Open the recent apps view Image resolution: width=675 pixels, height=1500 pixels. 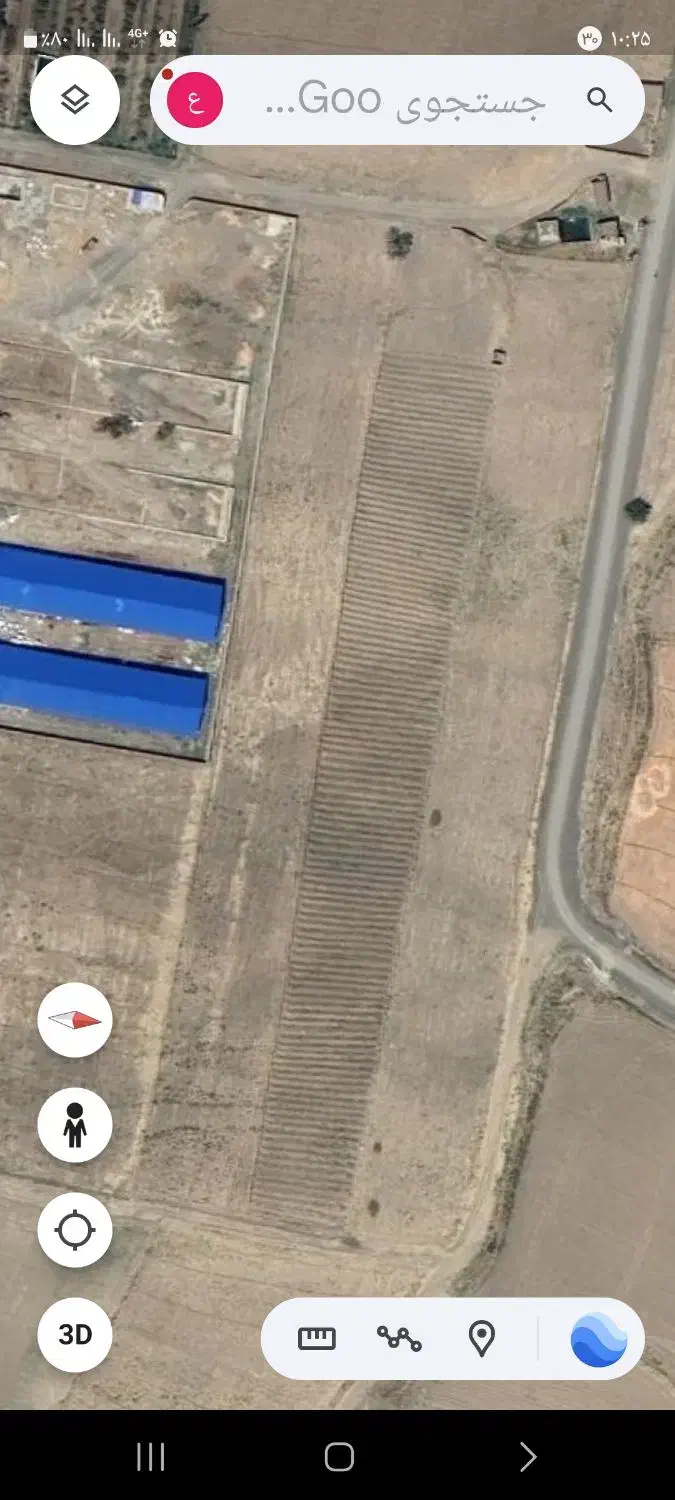tap(150, 1457)
